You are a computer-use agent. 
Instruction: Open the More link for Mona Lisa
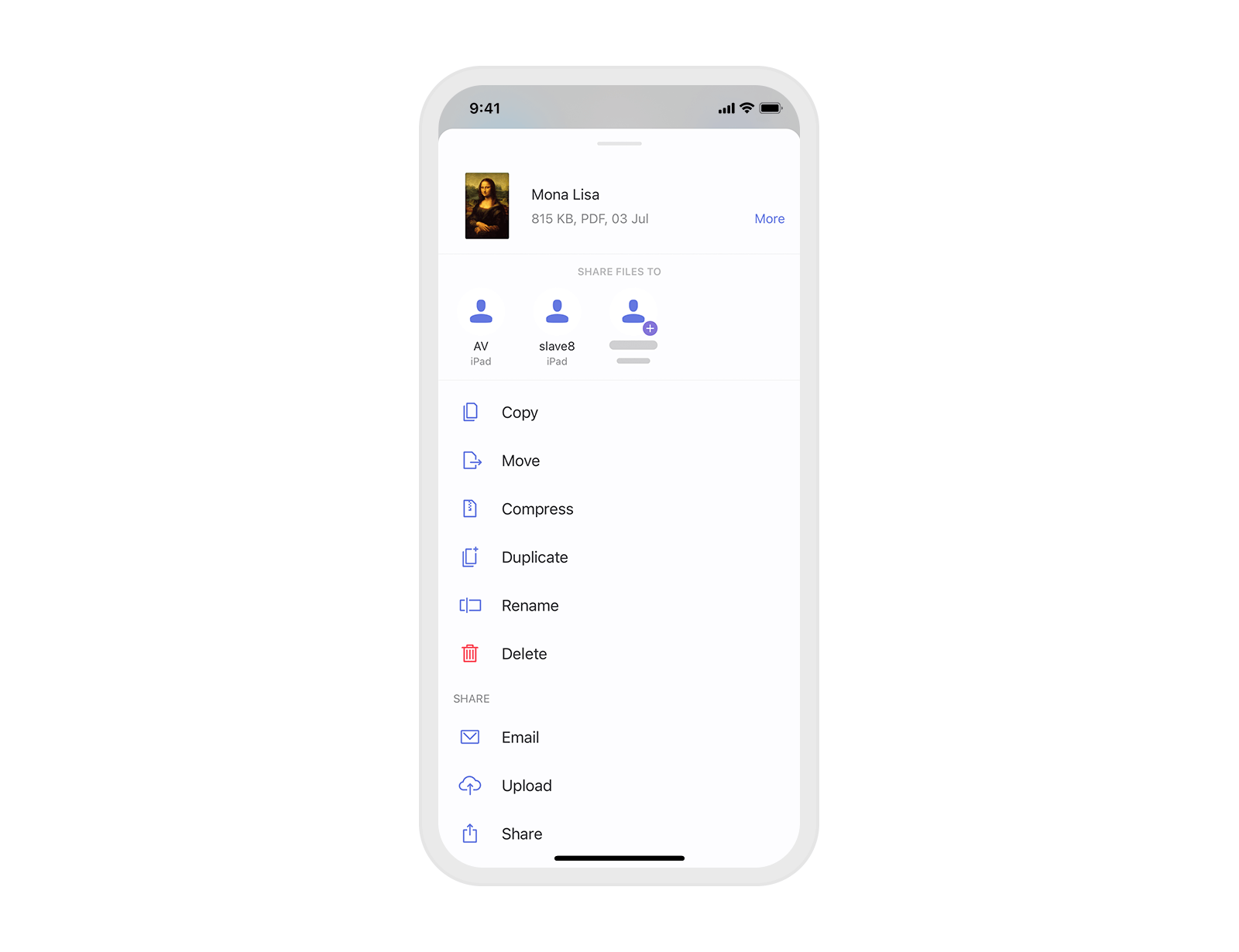[769, 219]
